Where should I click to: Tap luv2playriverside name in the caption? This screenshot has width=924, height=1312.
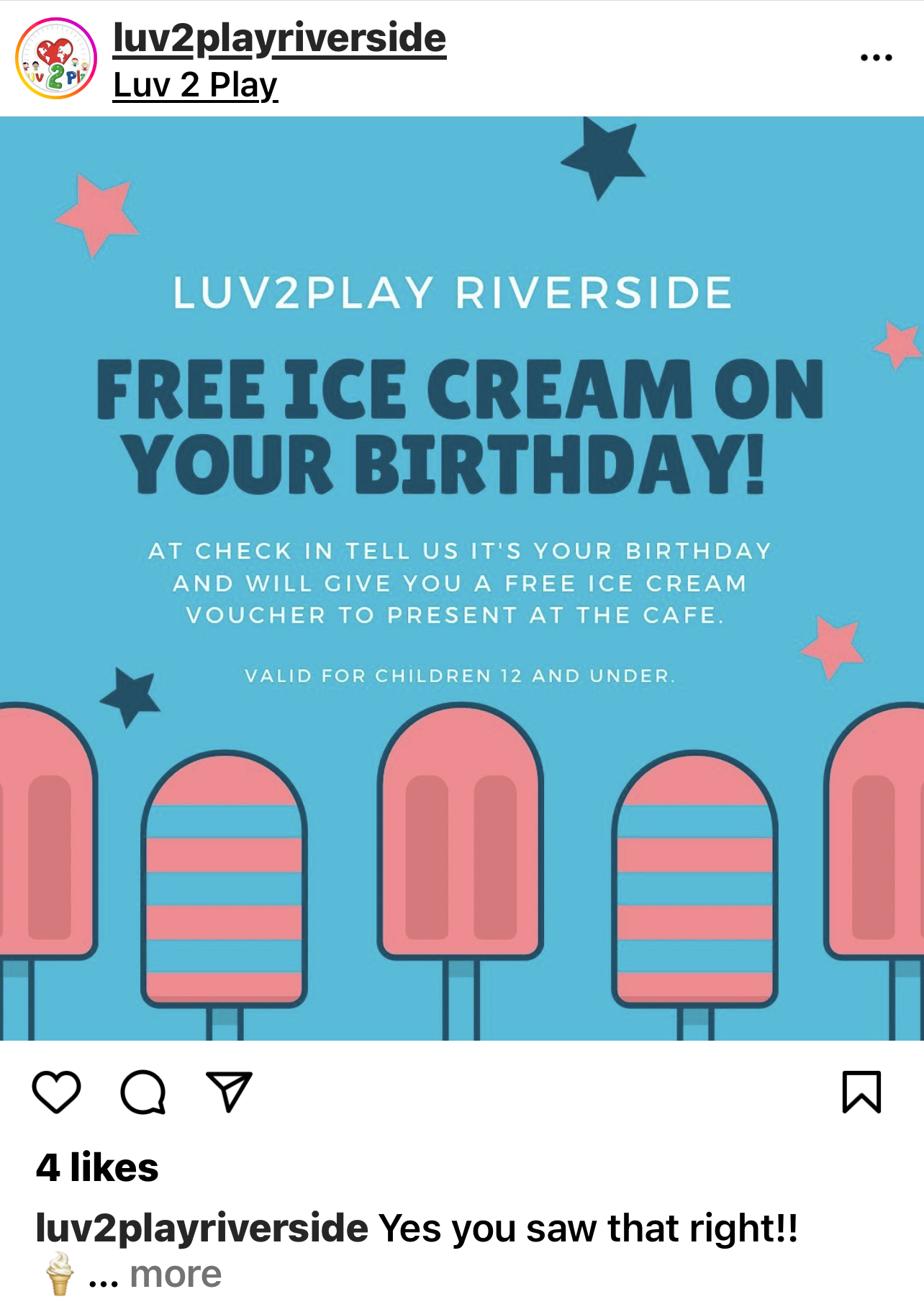tap(201, 1228)
